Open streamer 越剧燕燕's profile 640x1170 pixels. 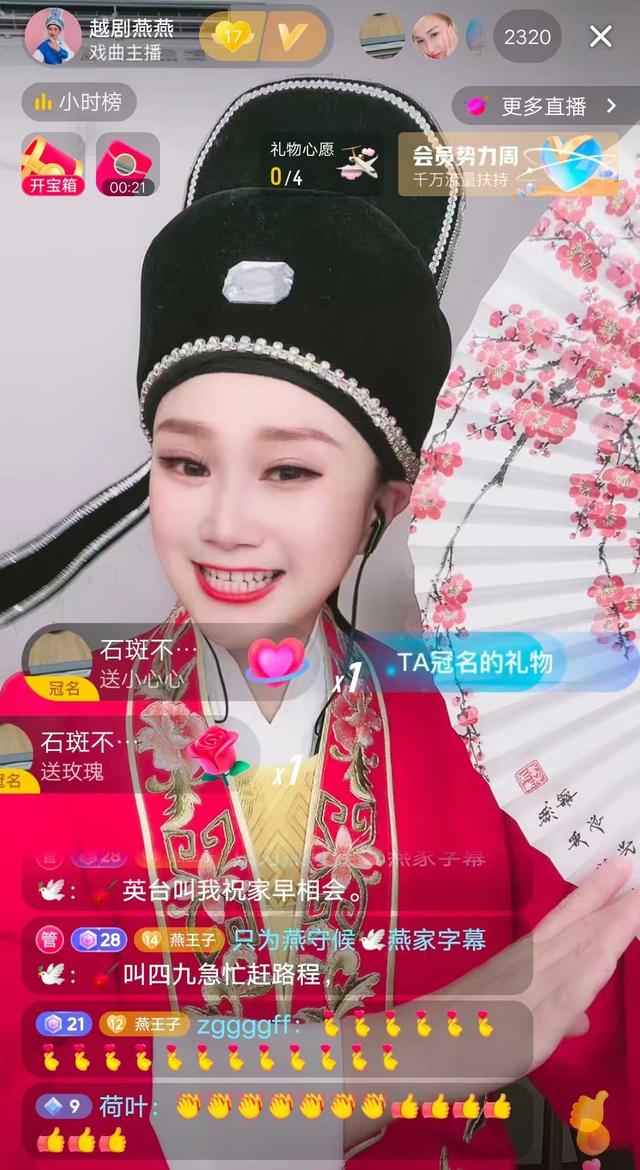52,37
